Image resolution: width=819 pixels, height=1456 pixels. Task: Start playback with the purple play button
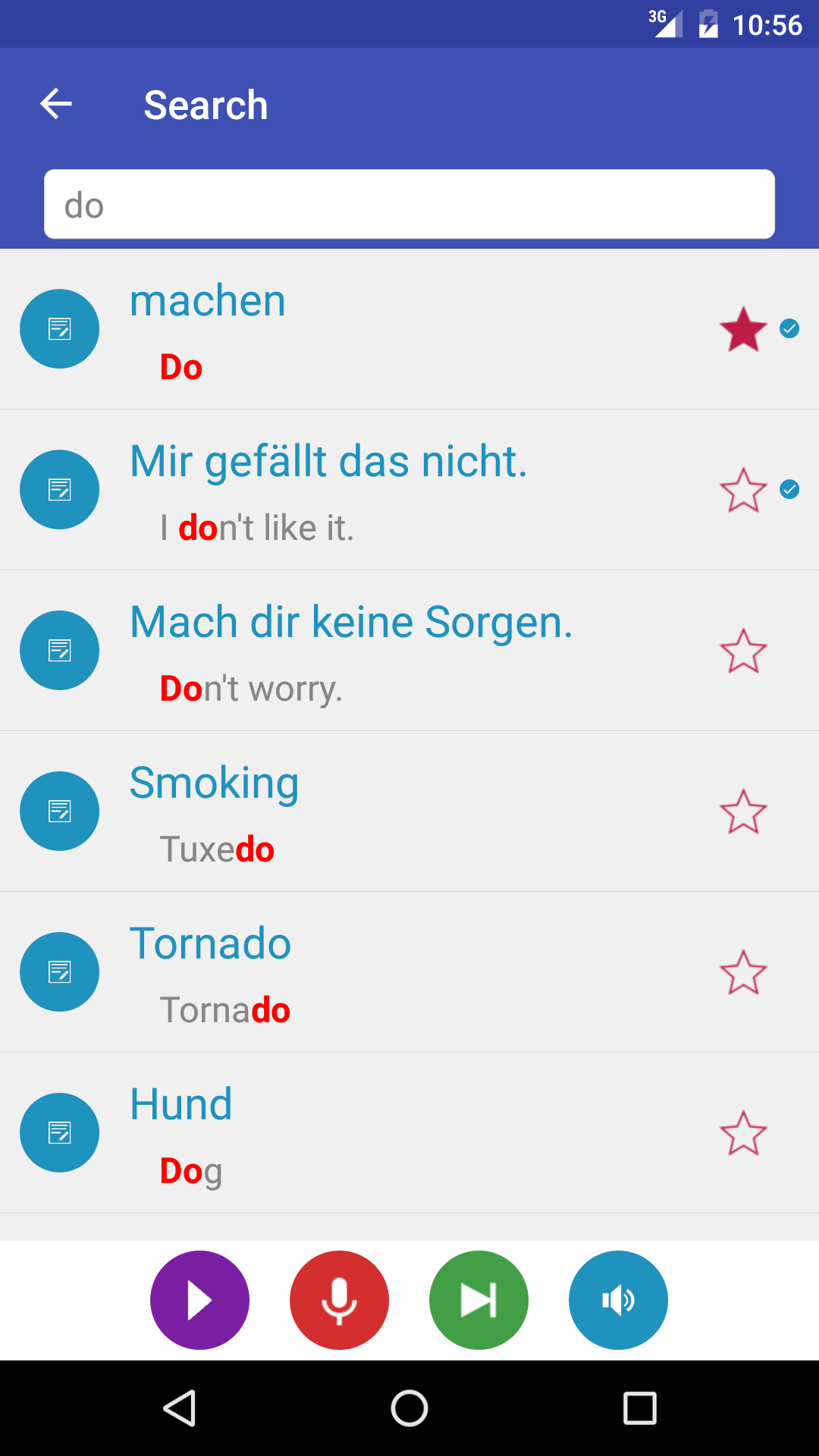pos(199,1300)
